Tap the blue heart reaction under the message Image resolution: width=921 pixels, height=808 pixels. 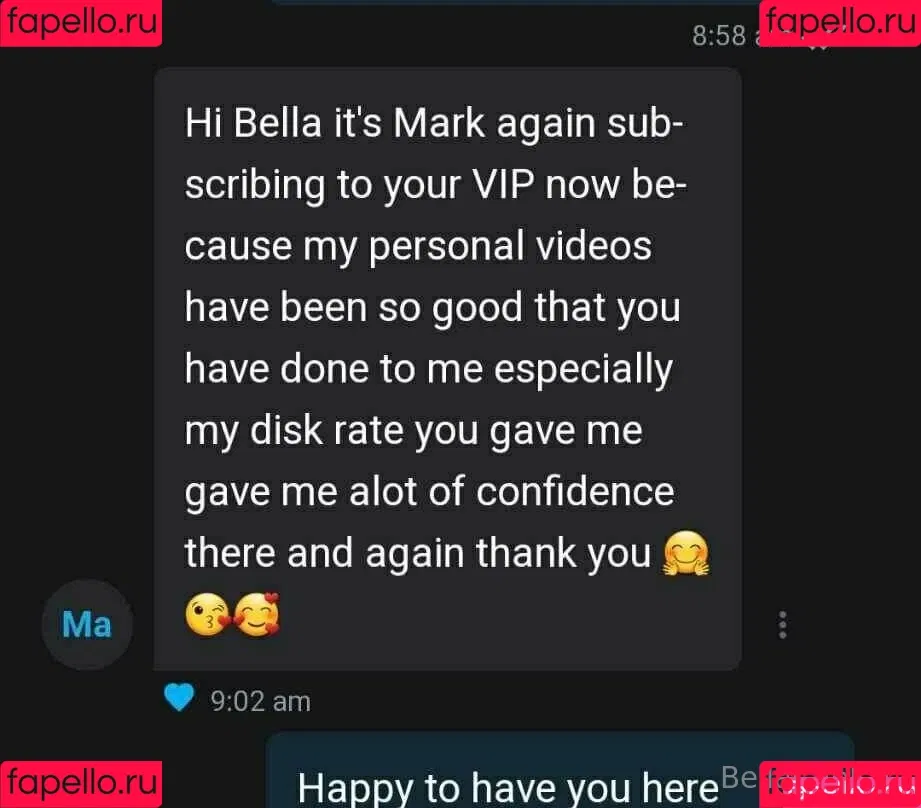pos(179,699)
